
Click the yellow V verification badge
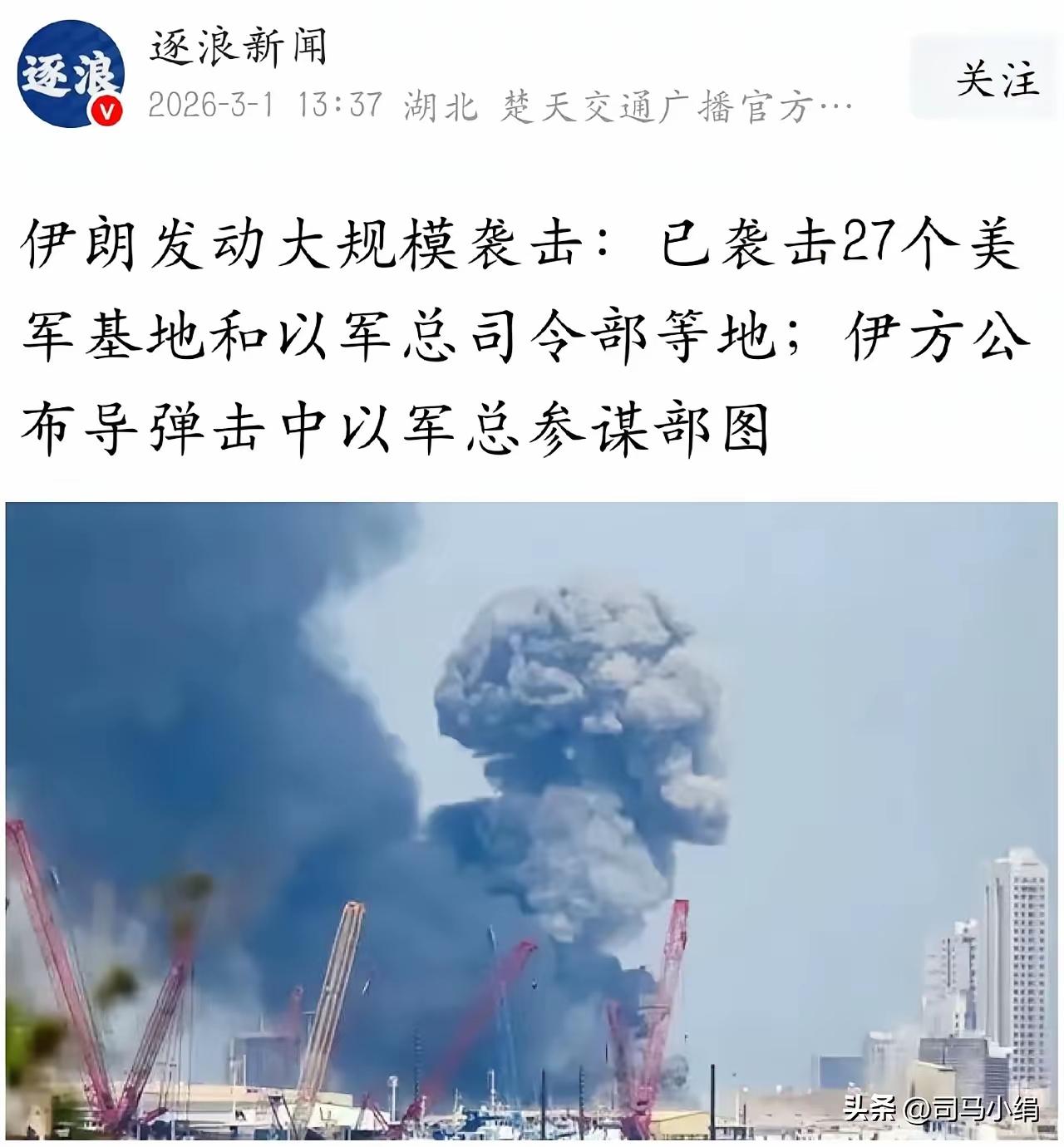tap(105, 108)
